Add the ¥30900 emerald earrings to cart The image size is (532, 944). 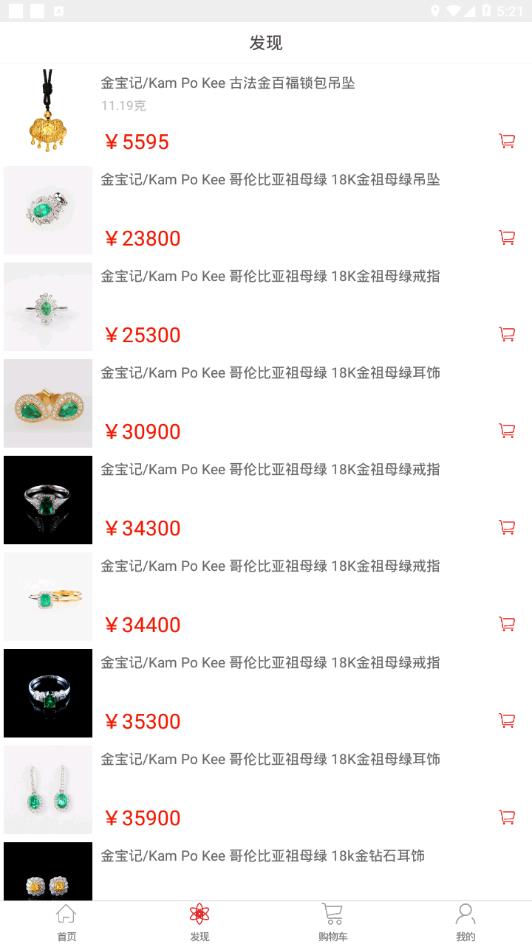point(507,430)
